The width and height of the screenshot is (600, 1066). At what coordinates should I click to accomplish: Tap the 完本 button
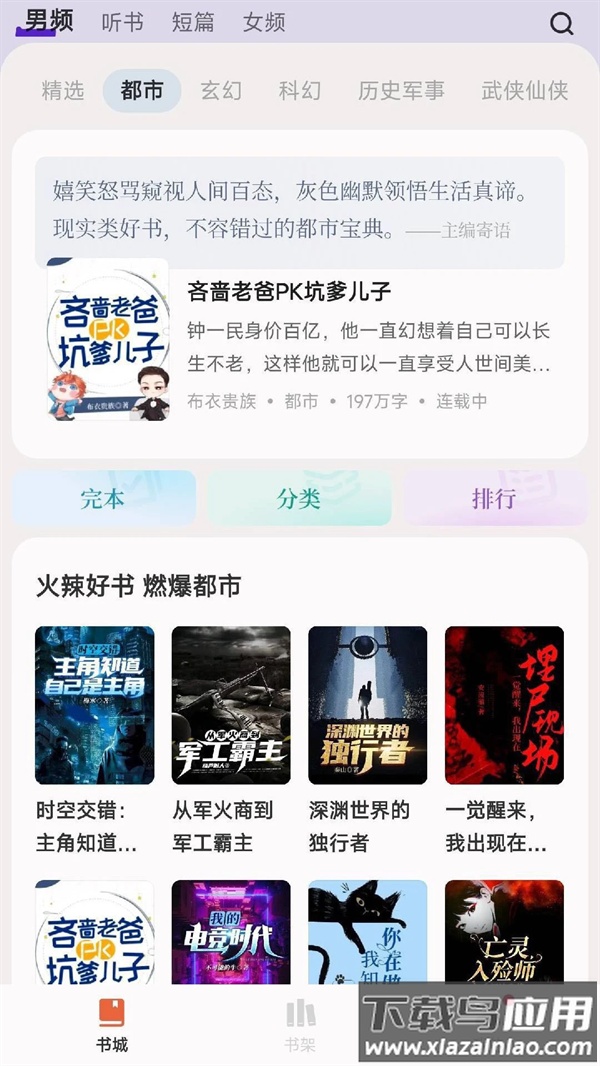(x=103, y=498)
